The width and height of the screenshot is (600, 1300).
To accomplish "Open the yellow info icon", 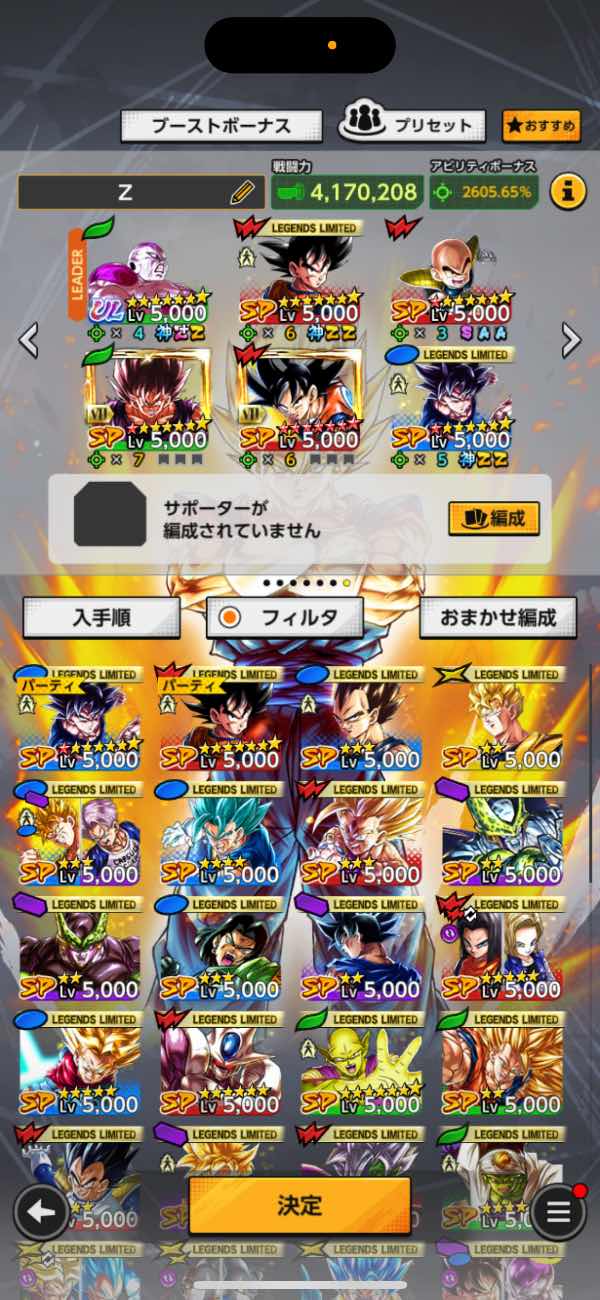I will (x=567, y=190).
